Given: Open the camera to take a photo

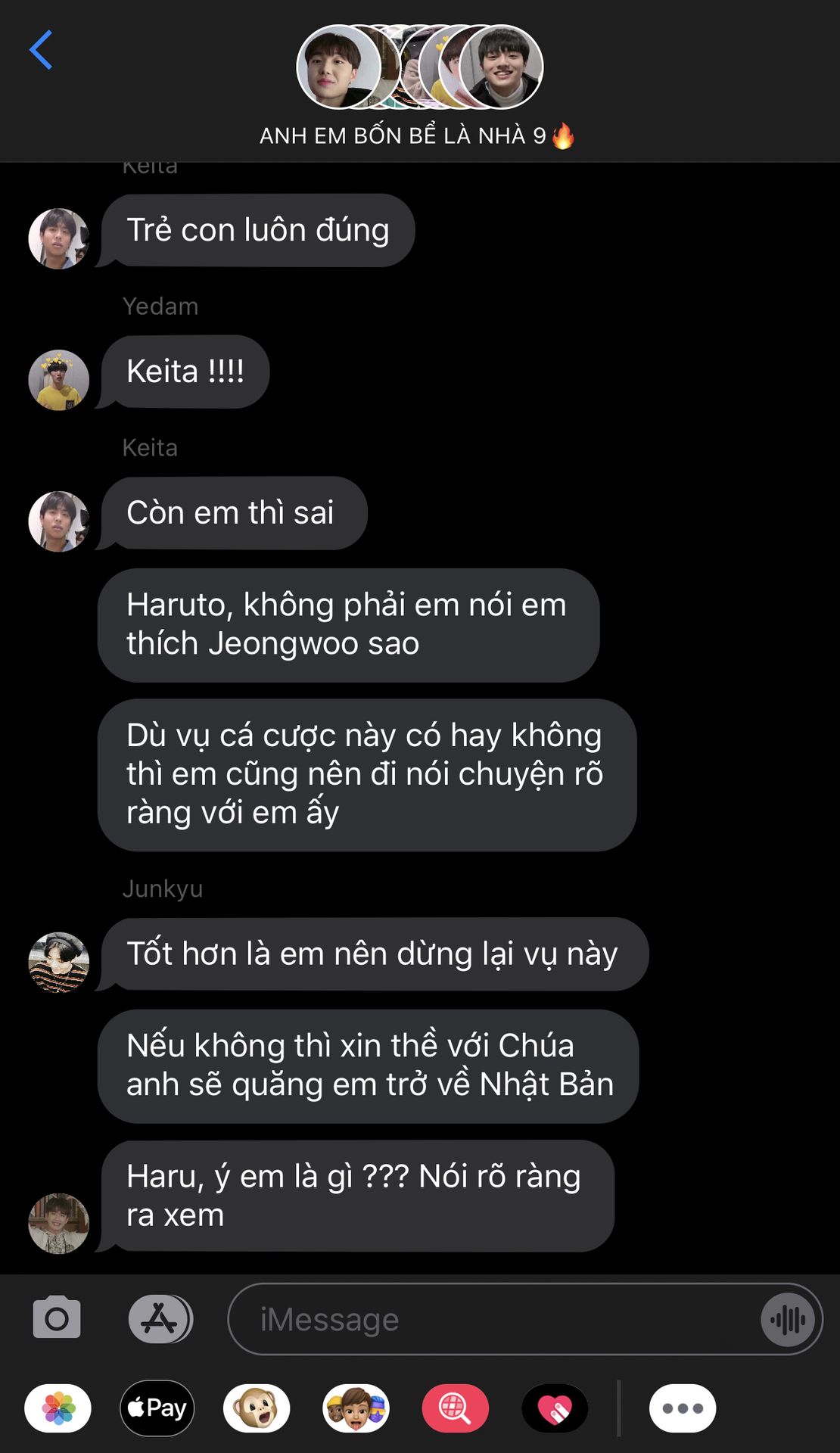Looking at the screenshot, I should [57, 1319].
